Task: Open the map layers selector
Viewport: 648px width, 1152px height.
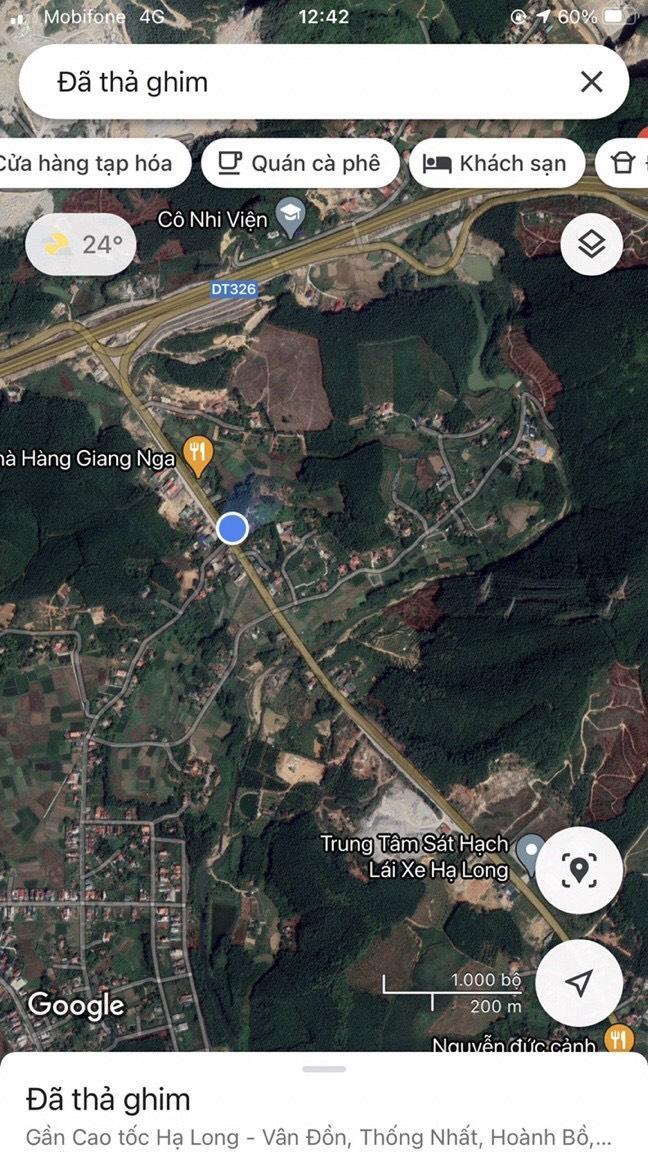Action: point(592,244)
